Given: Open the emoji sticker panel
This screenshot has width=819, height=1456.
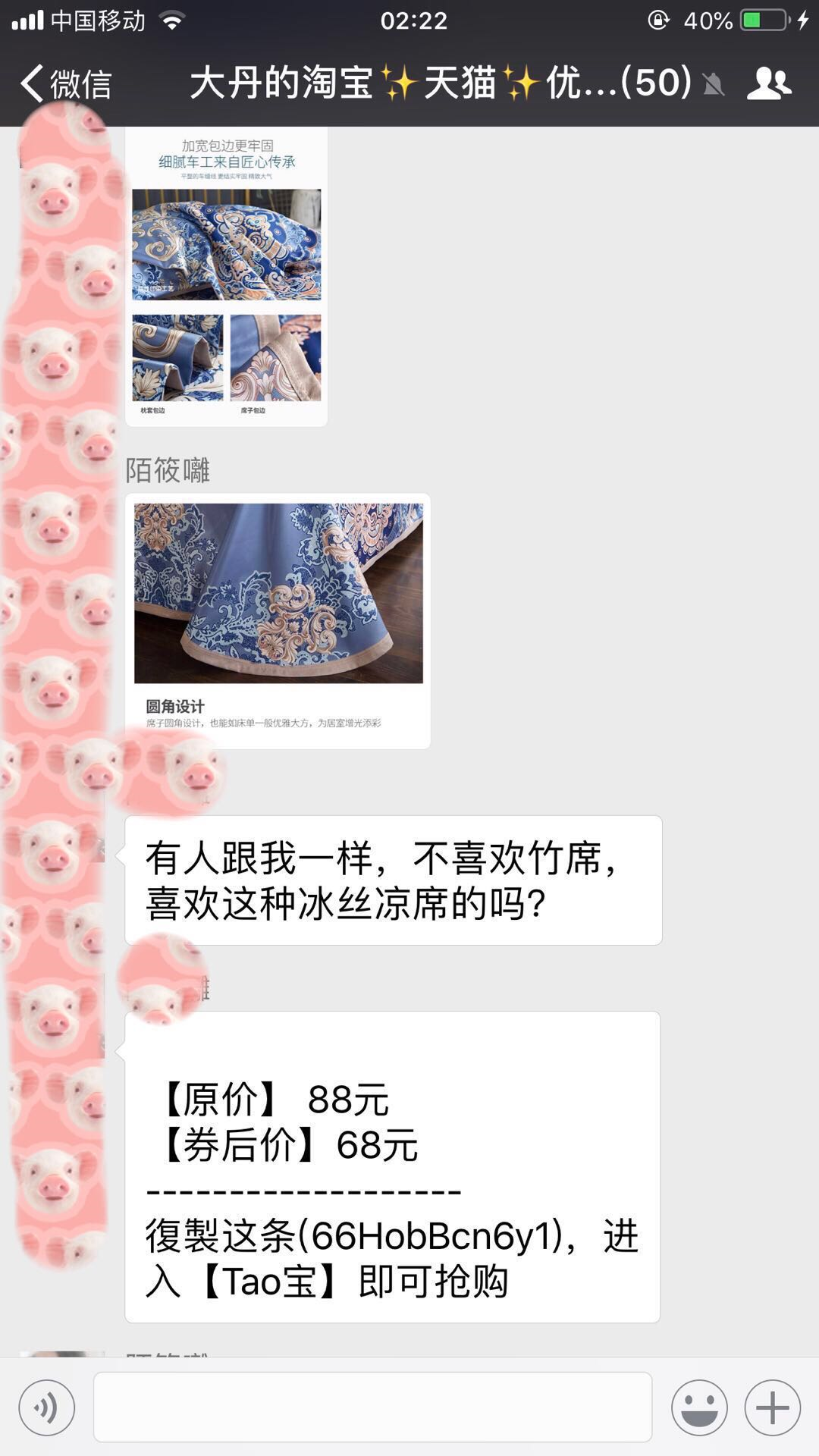Looking at the screenshot, I should click(x=698, y=1407).
